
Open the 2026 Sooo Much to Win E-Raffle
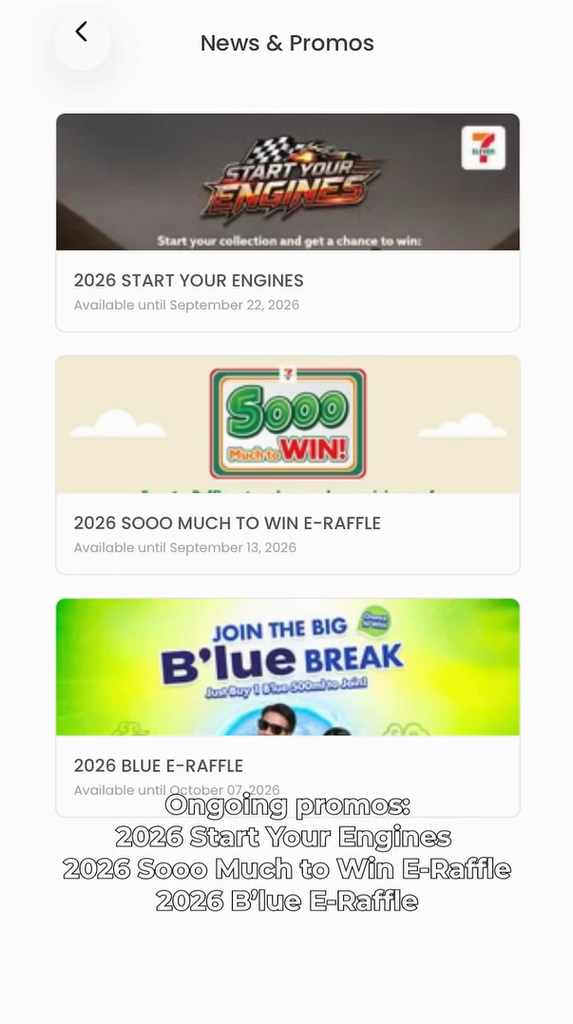[x=287, y=465]
